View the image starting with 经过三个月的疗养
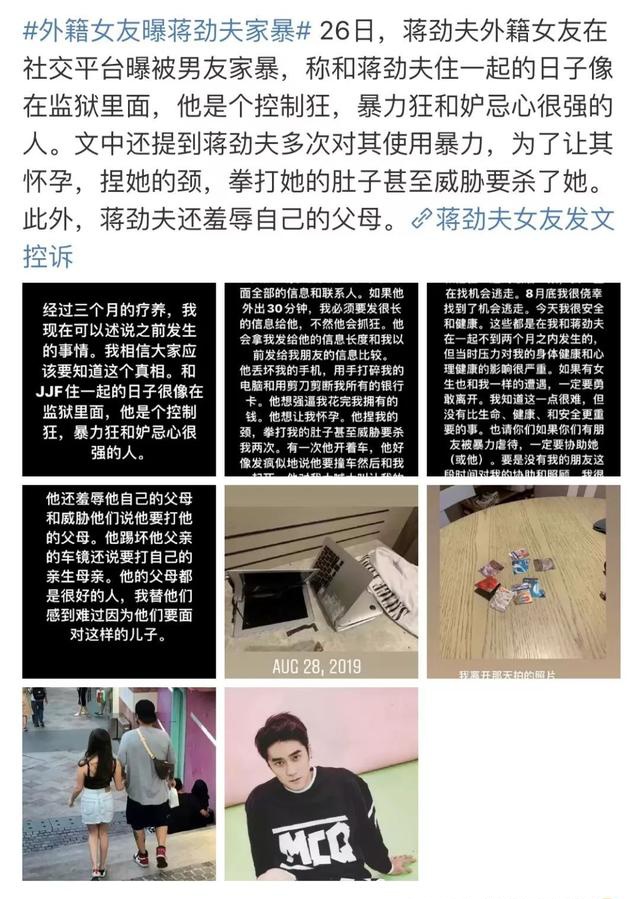The image size is (640, 899). click(119, 380)
